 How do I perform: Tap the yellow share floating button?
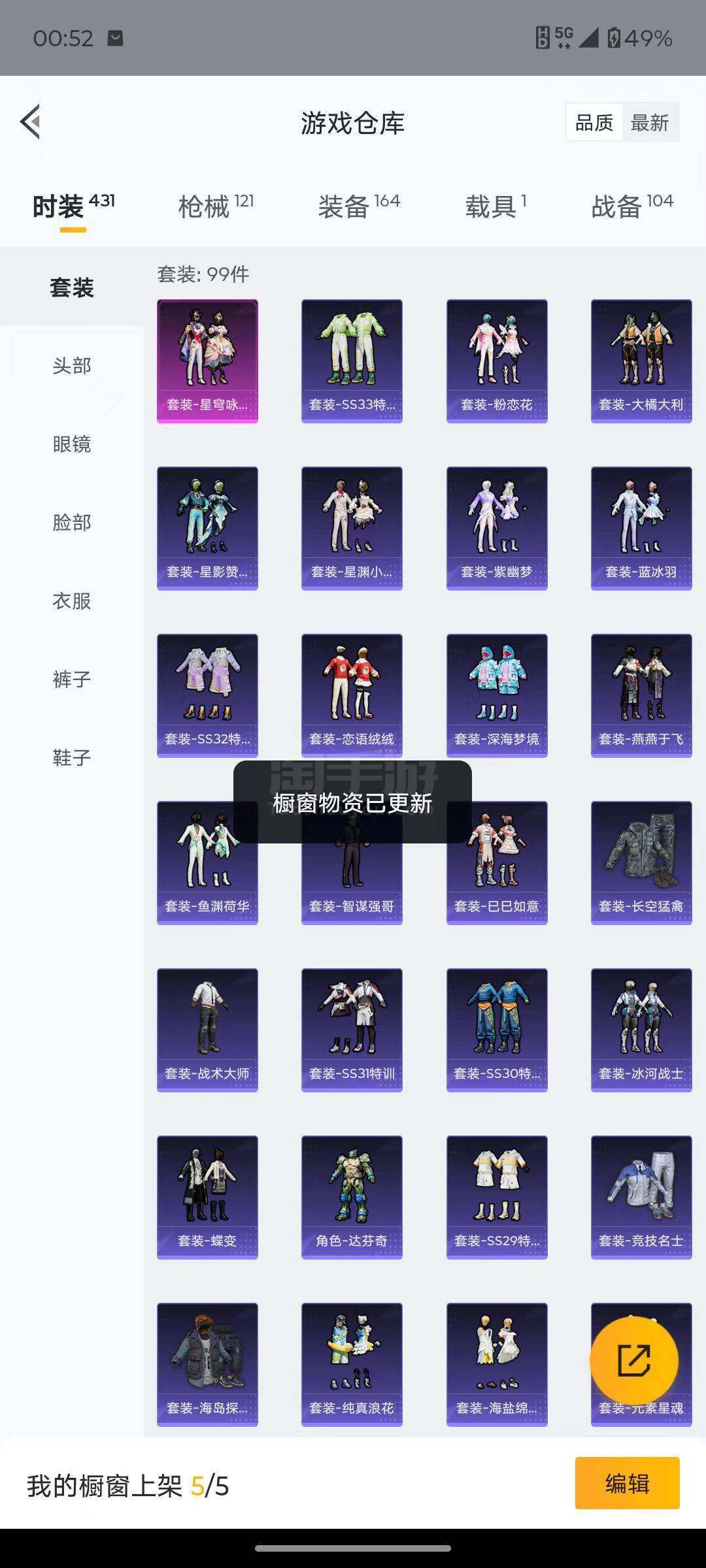[x=633, y=1362]
